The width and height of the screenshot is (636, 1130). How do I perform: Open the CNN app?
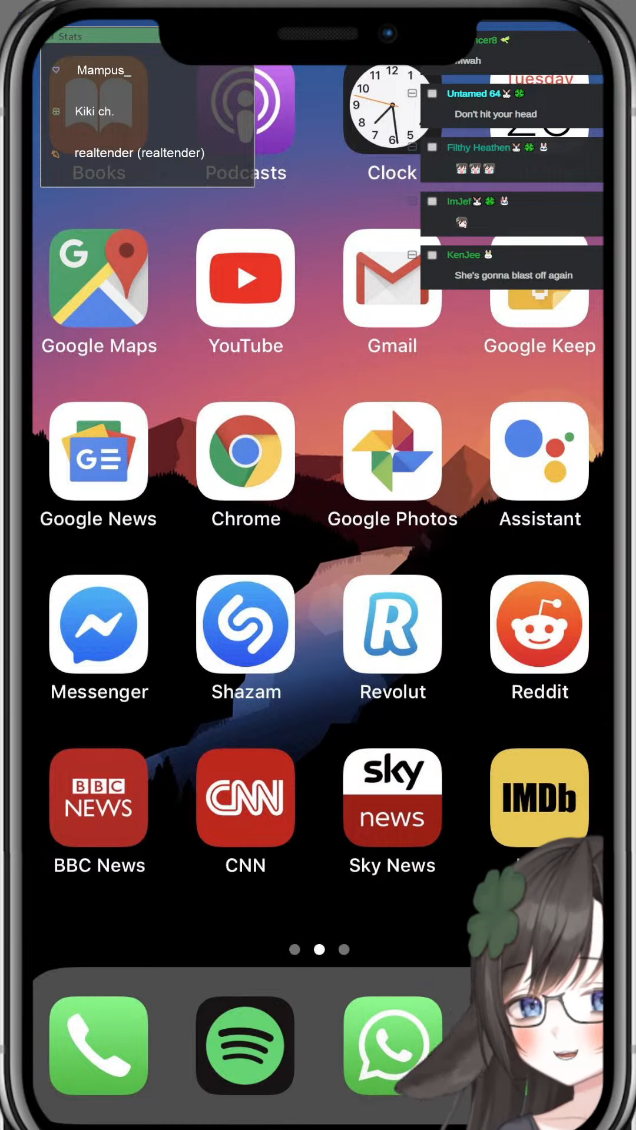tap(245, 797)
